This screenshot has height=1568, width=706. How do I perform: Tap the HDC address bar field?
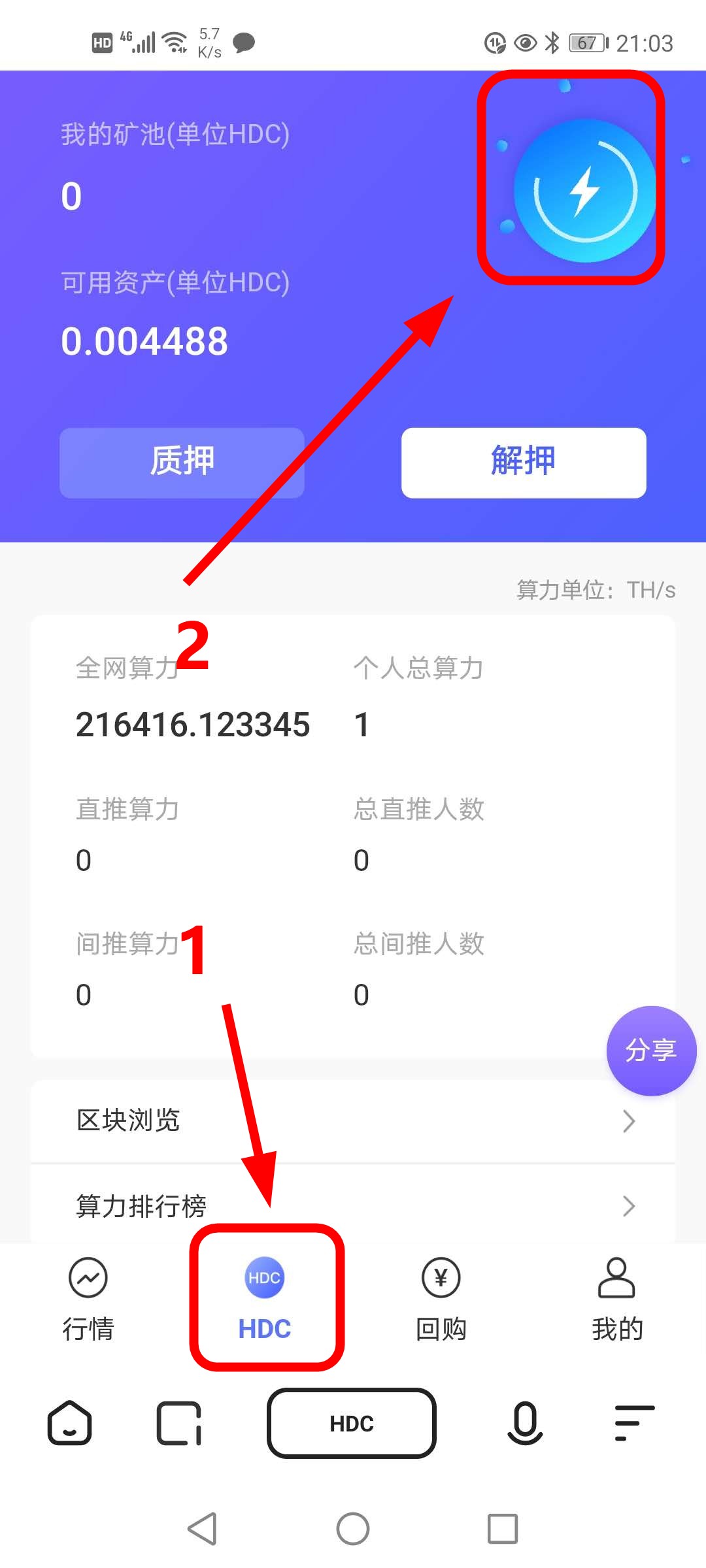click(352, 1424)
